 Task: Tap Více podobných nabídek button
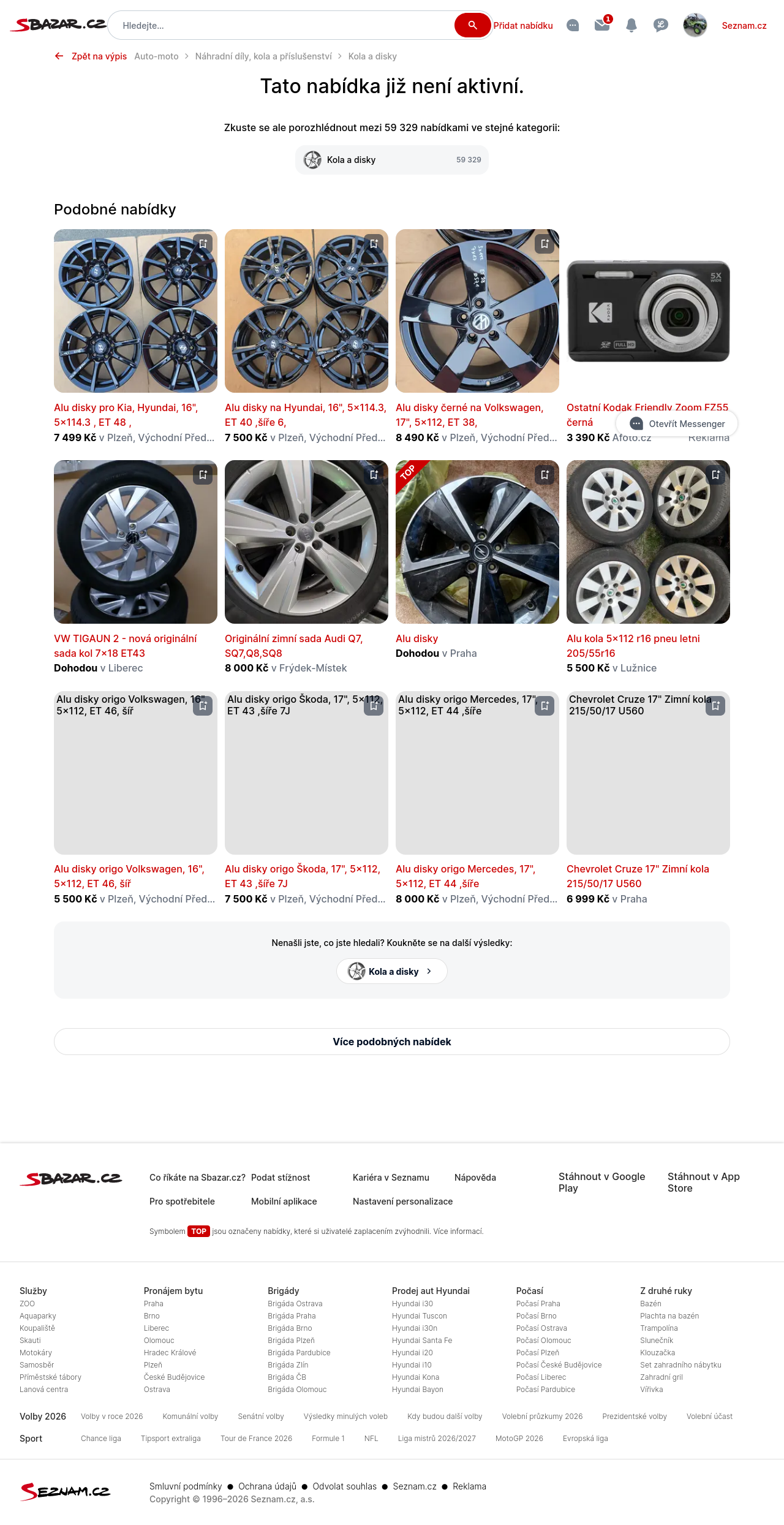point(392,1042)
